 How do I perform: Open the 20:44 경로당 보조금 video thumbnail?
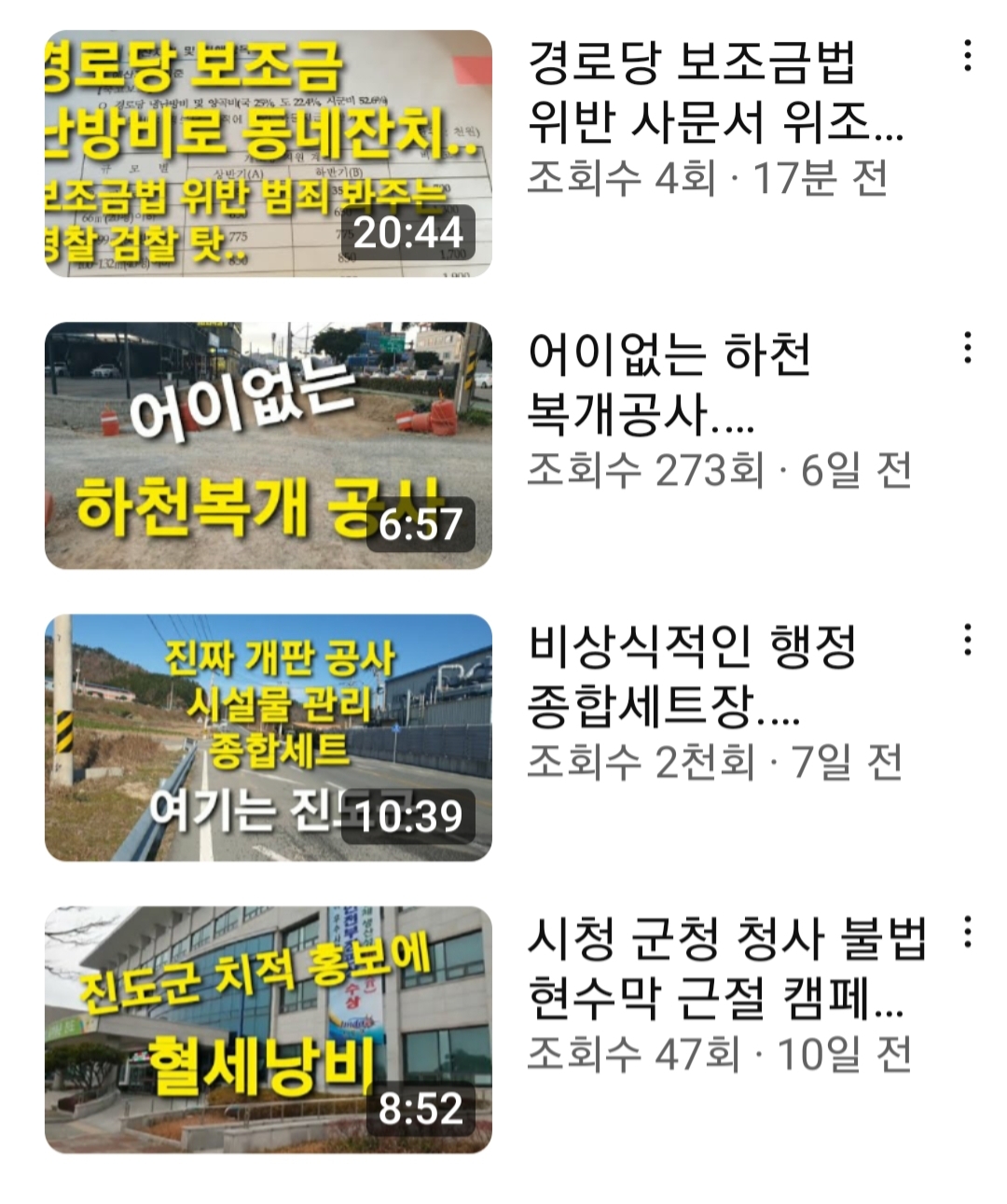tap(268, 154)
